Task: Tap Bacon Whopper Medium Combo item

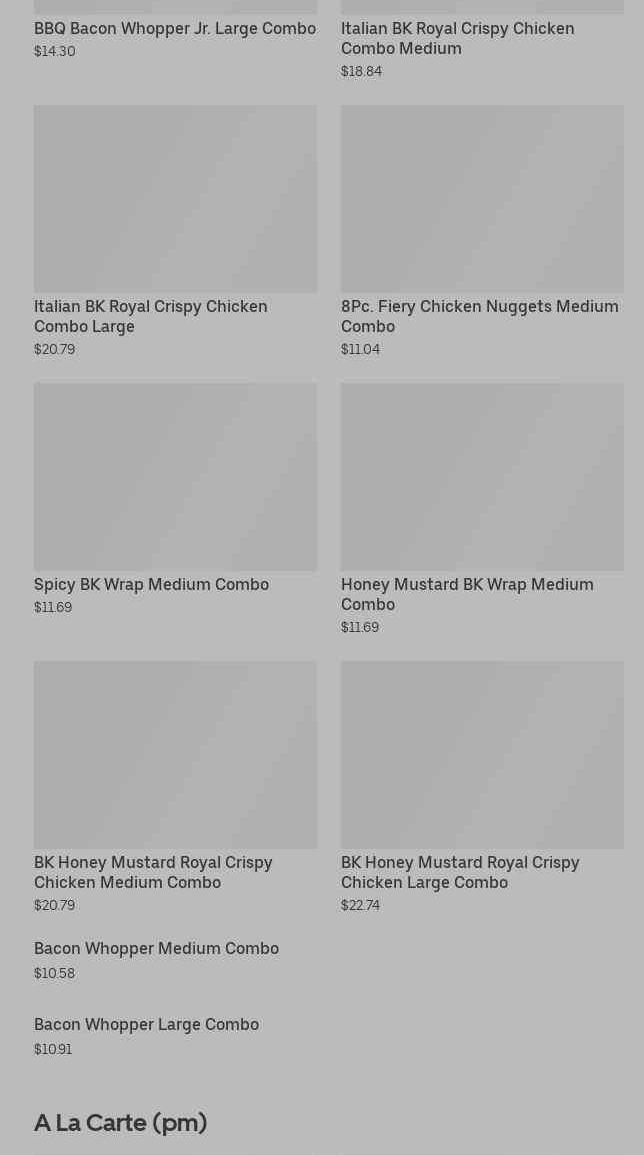Action: pos(156,949)
